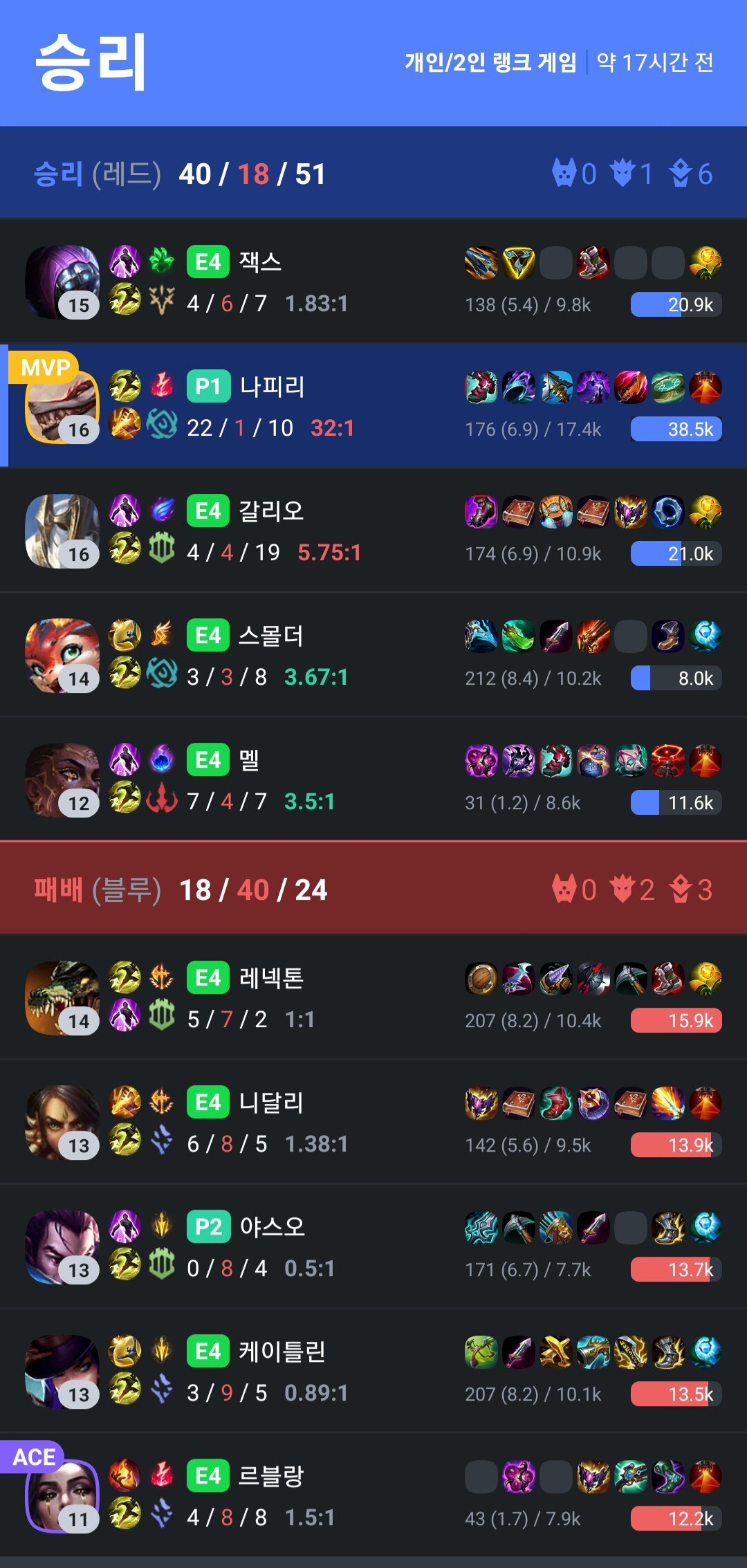View the 니달리 player's details

pyautogui.click(x=373, y=1122)
